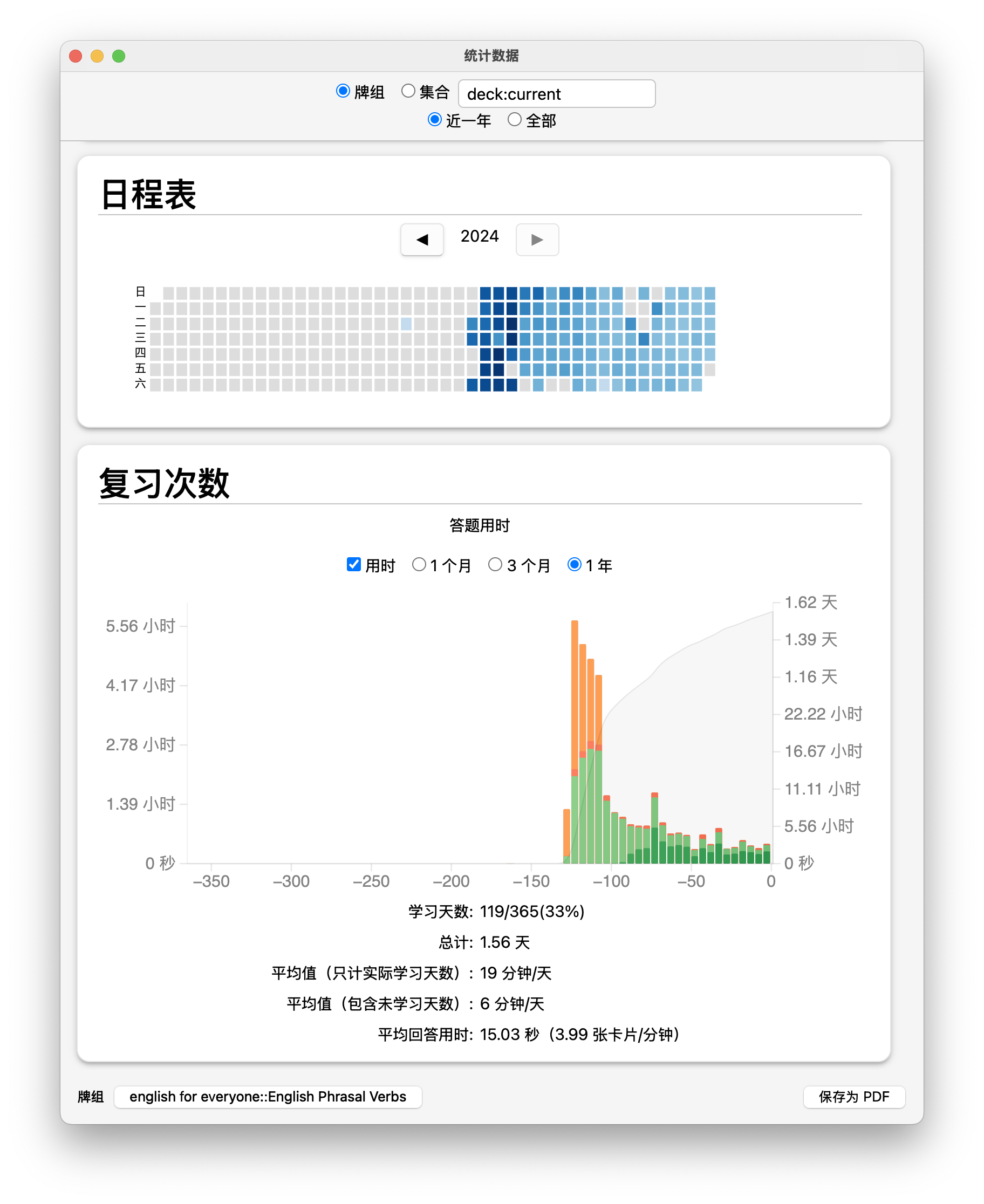Uncheck the 用时 checkbox

354,565
